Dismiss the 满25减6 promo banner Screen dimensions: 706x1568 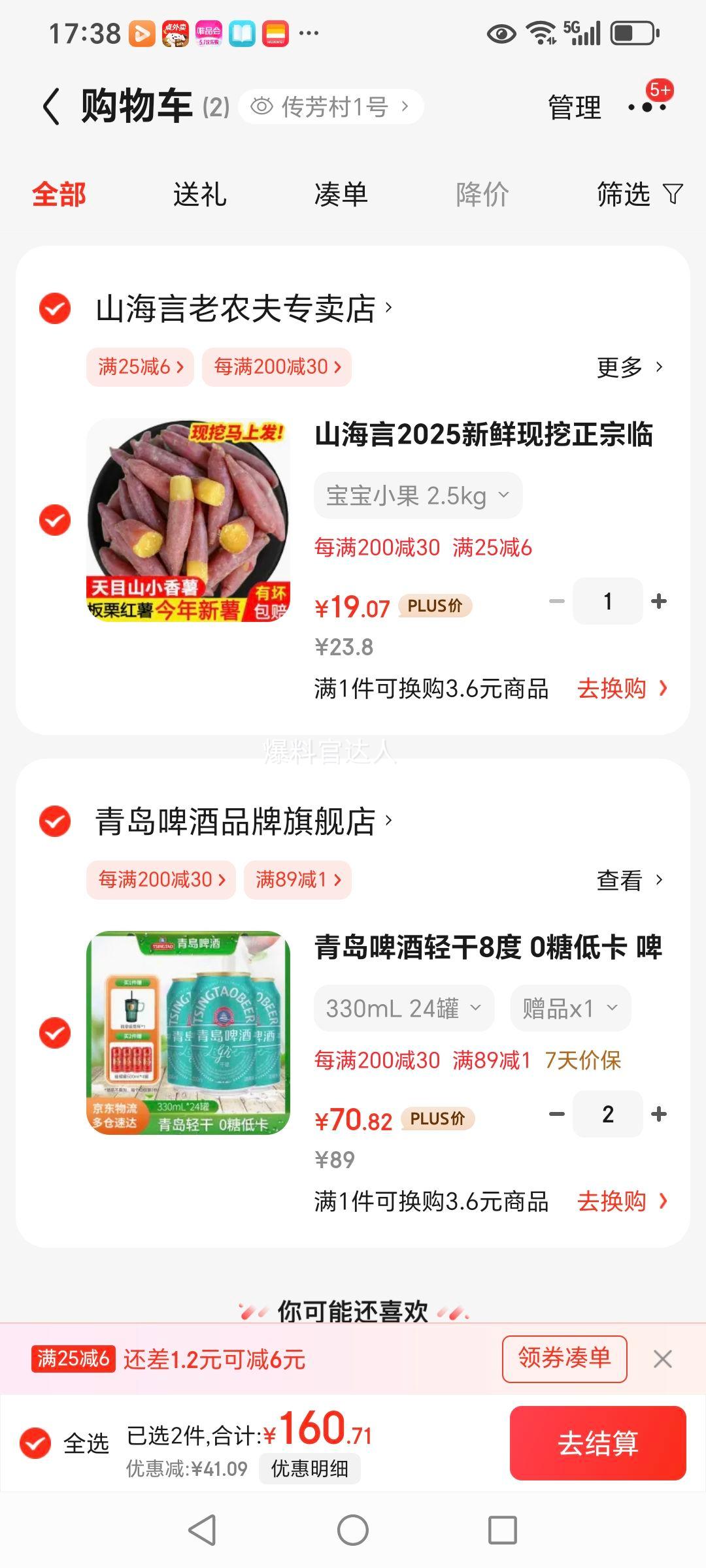point(663,1359)
